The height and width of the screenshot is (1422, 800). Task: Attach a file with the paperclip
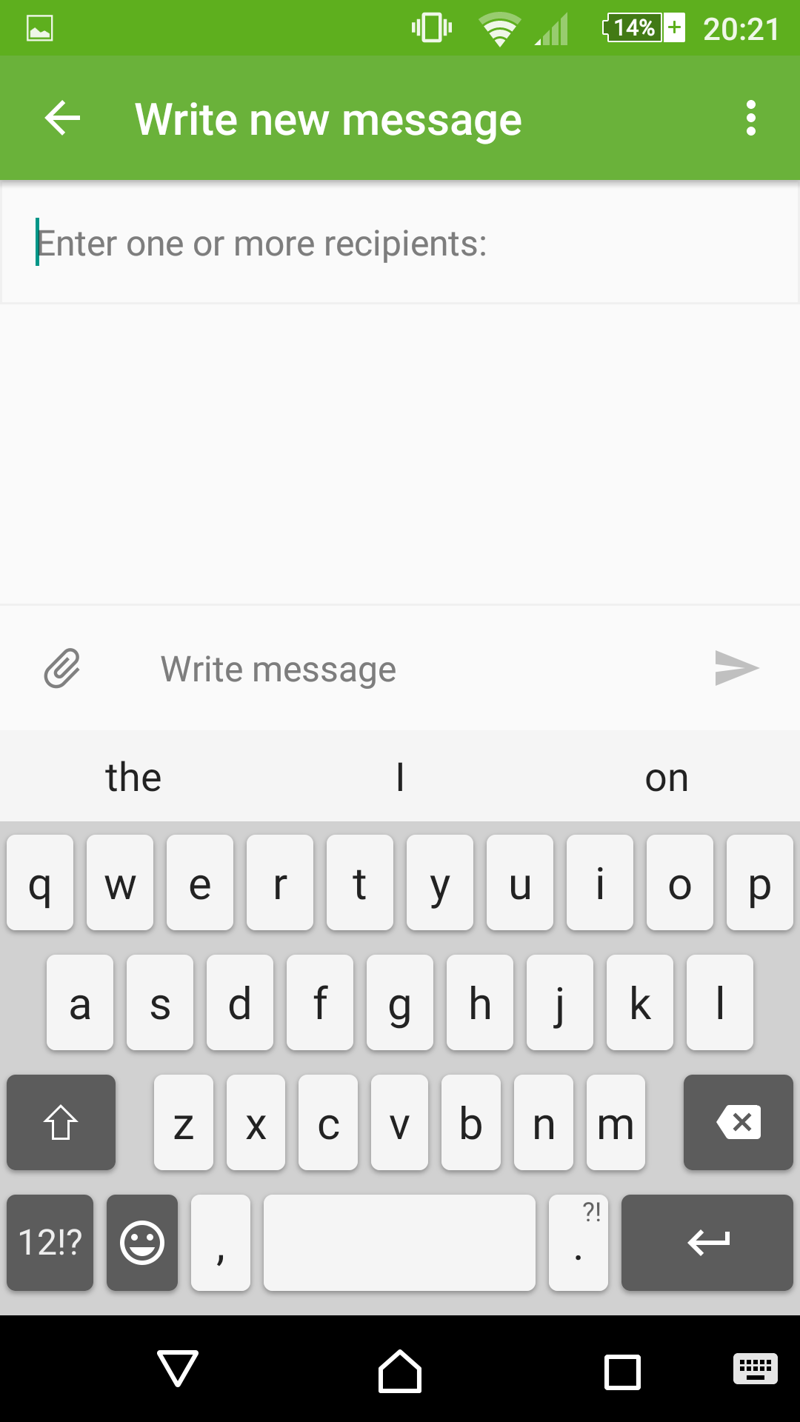click(x=62, y=668)
